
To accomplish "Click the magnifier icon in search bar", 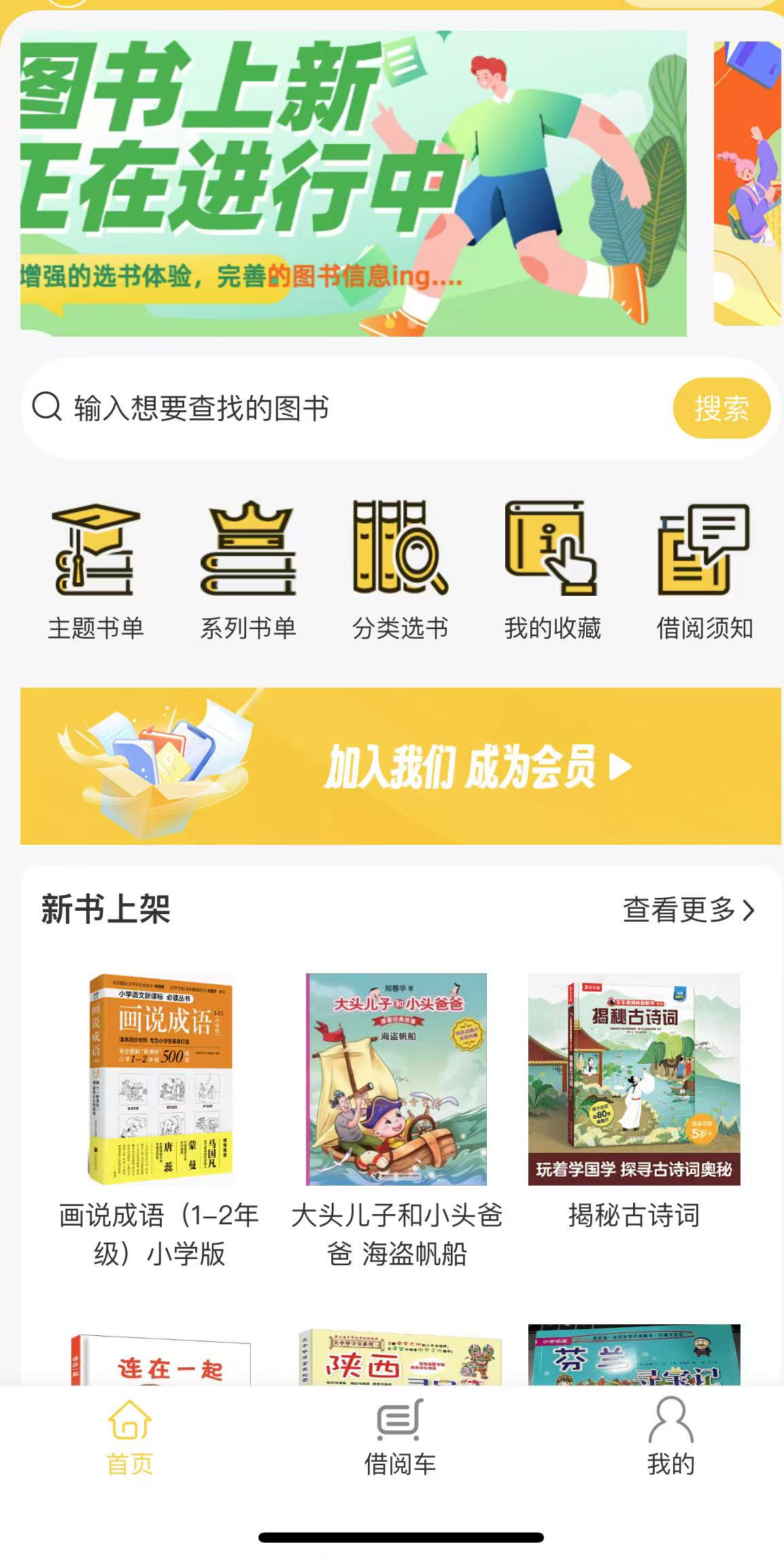I will 46,408.
